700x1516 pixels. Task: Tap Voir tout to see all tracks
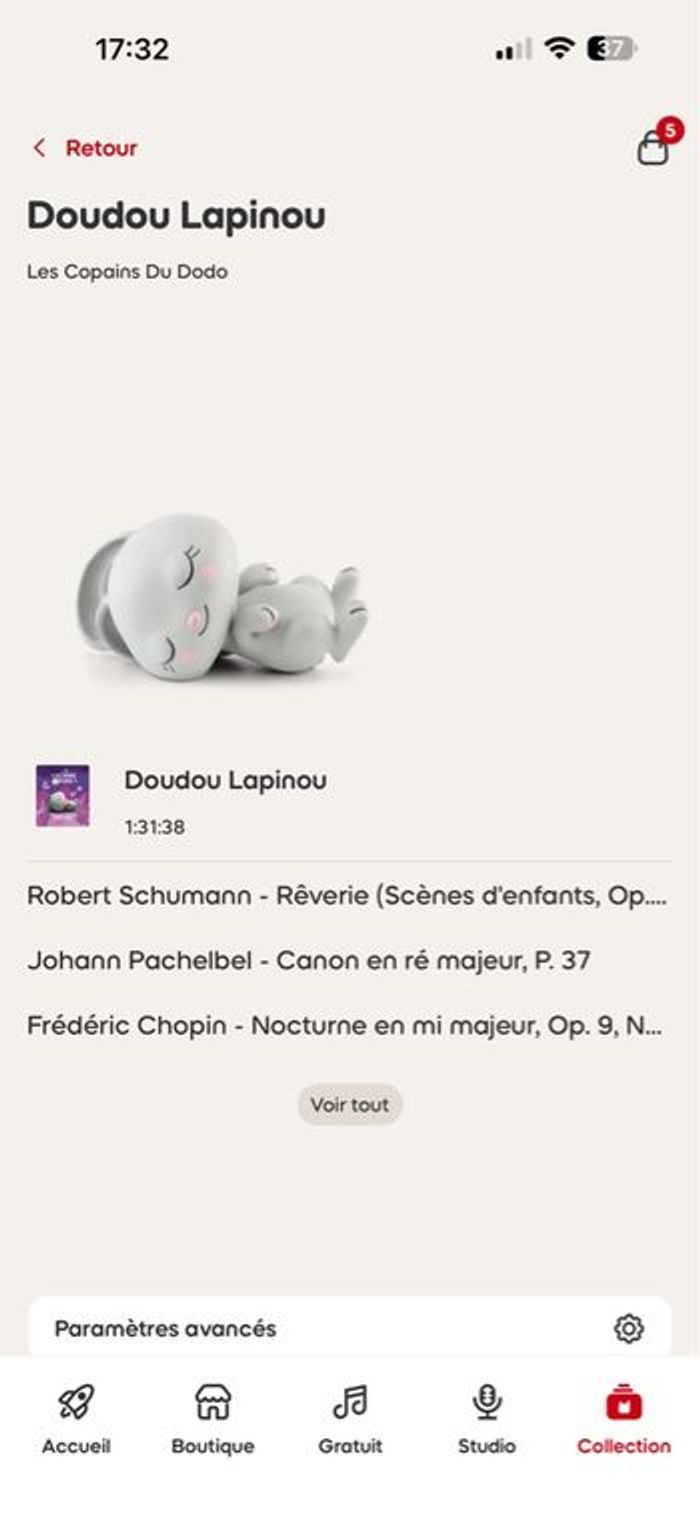coord(350,1105)
